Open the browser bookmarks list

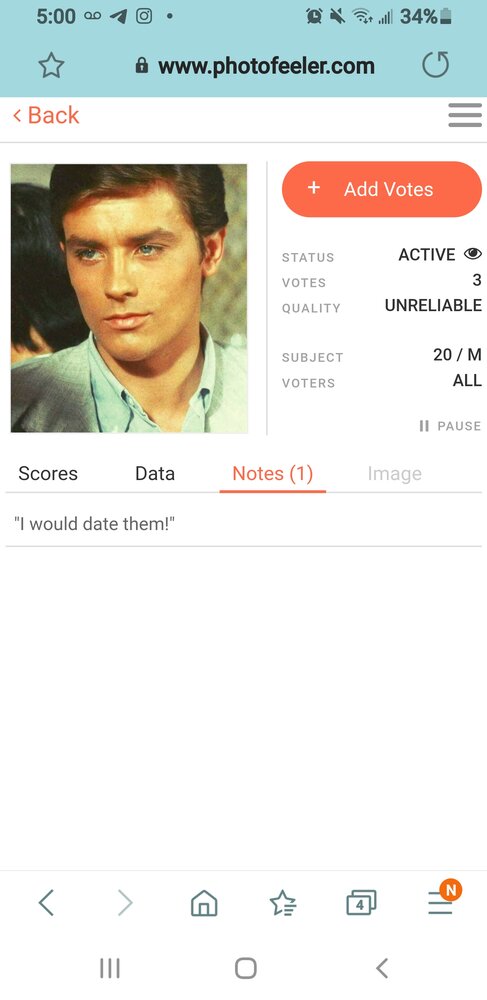[282, 903]
